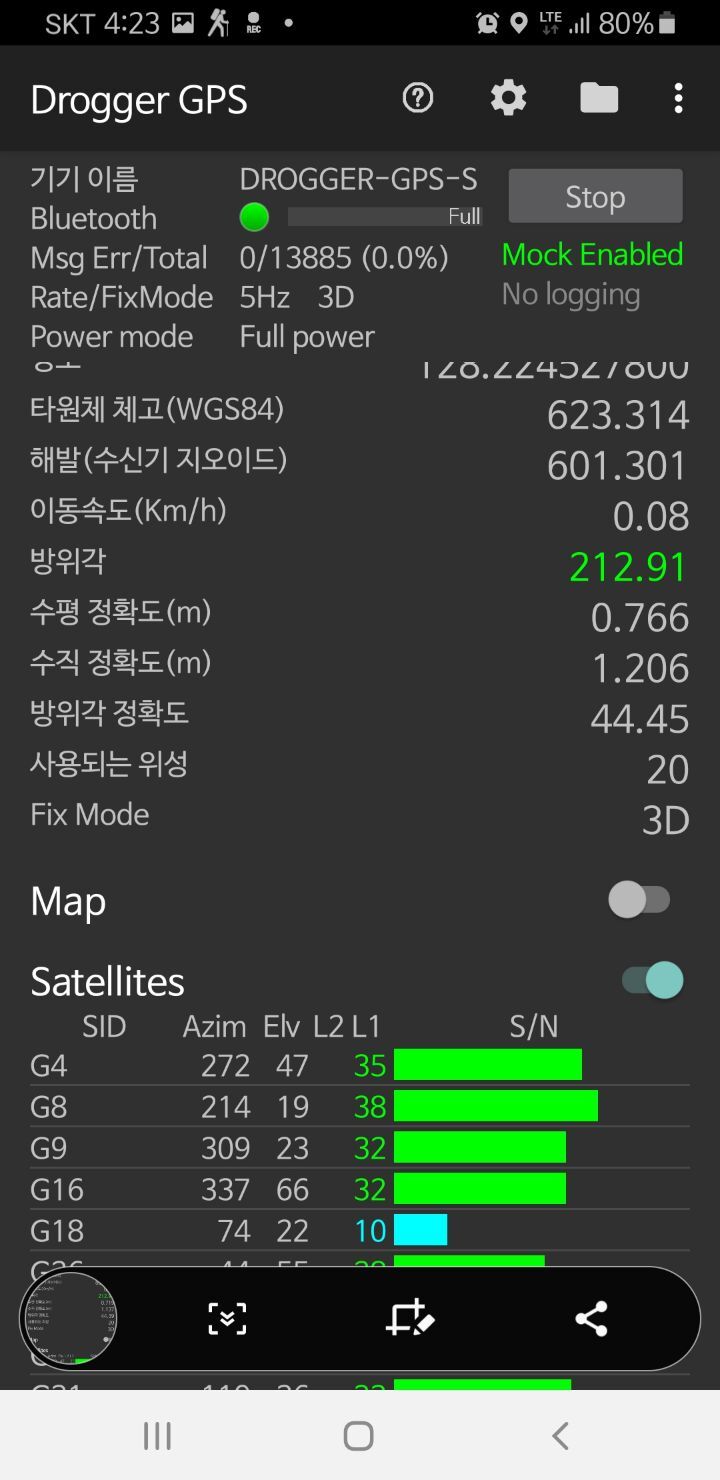
Task: Go to the home screen
Action: pos(358,1436)
